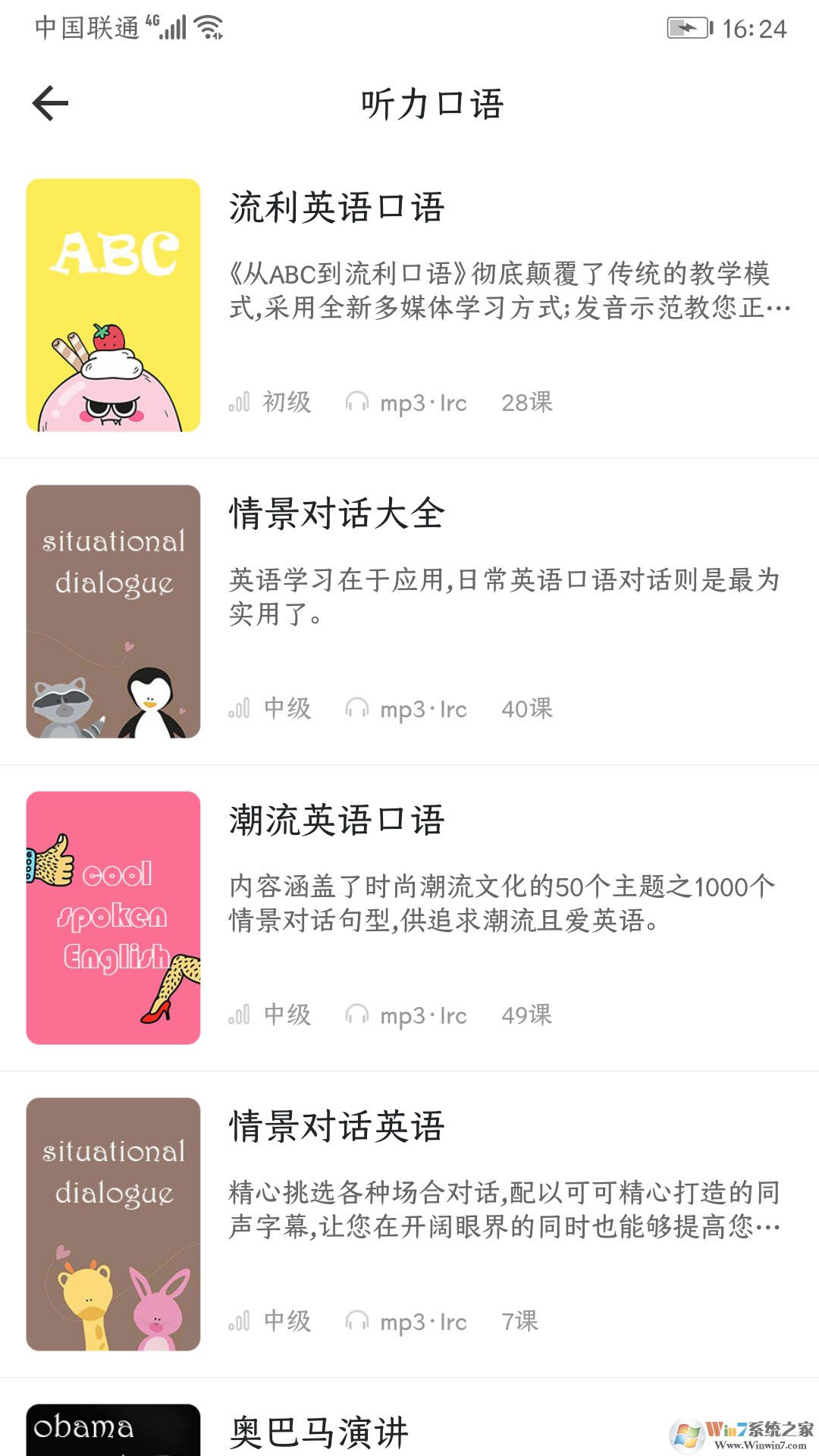Select the 初级 level label for 流利英语口语
This screenshot has height=1456, width=819.
(287, 402)
